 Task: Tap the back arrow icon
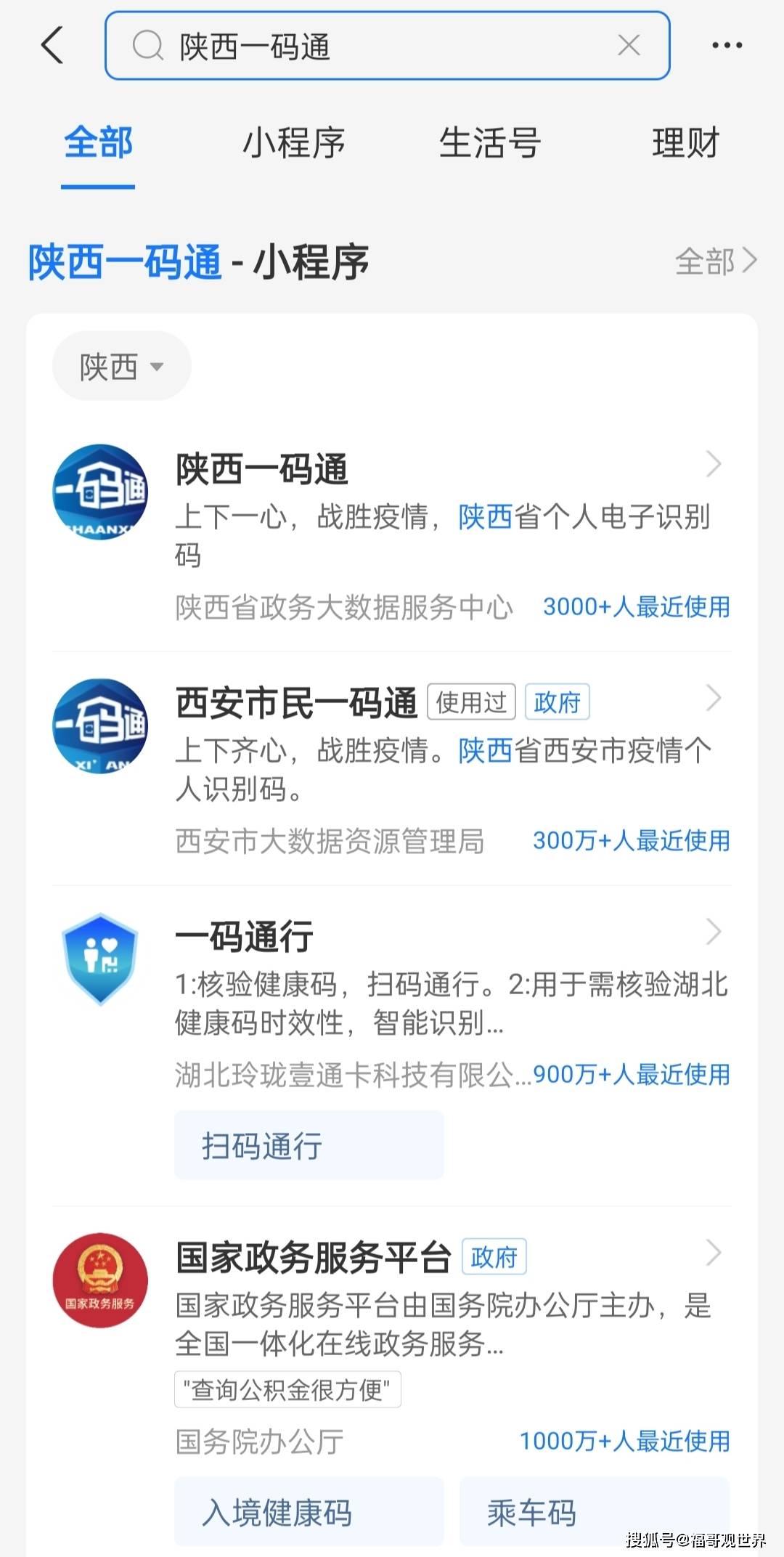[x=49, y=45]
